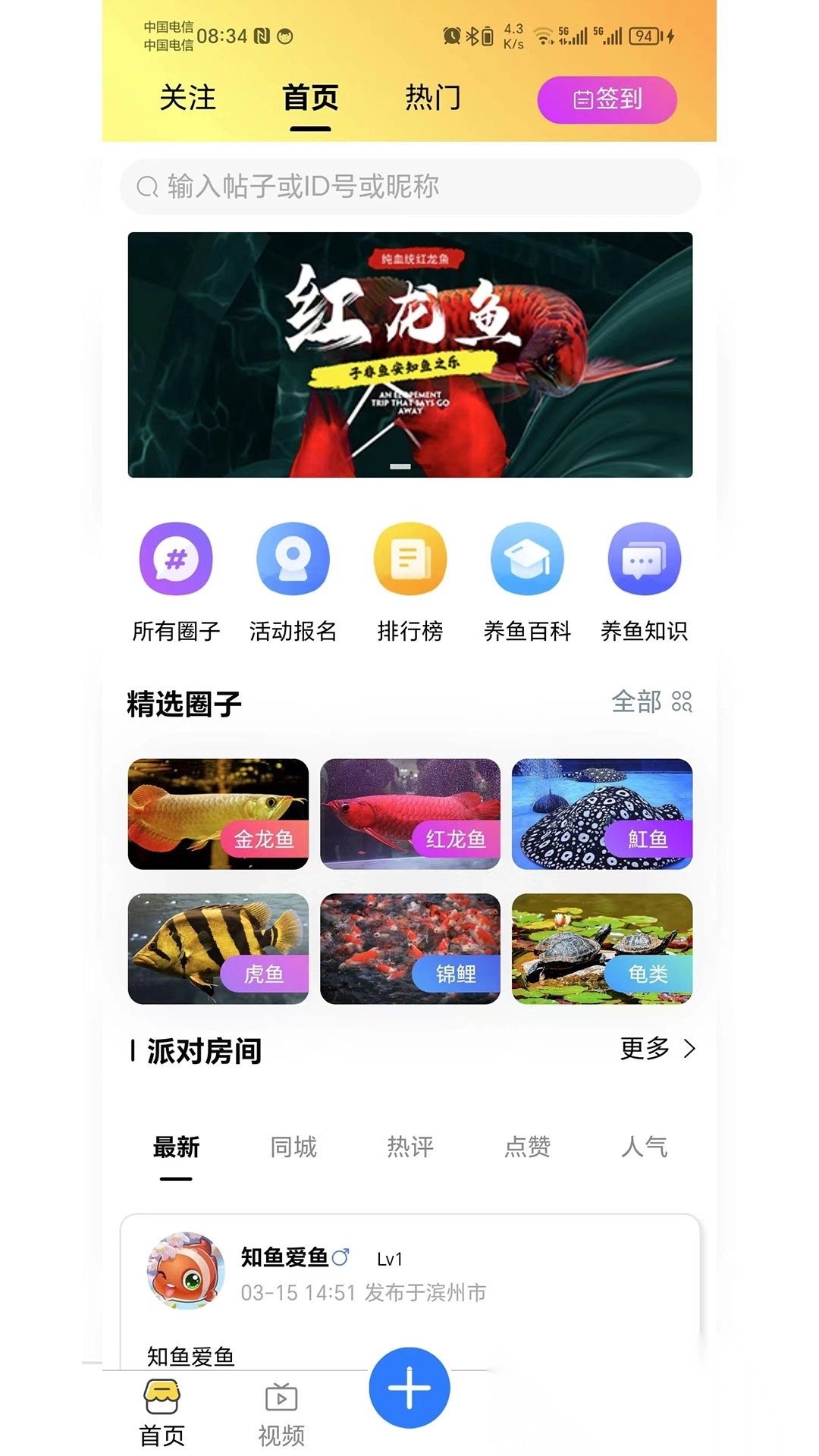The image size is (819, 1456).
Task: Open the 虎鱼 circle
Action: point(218,949)
